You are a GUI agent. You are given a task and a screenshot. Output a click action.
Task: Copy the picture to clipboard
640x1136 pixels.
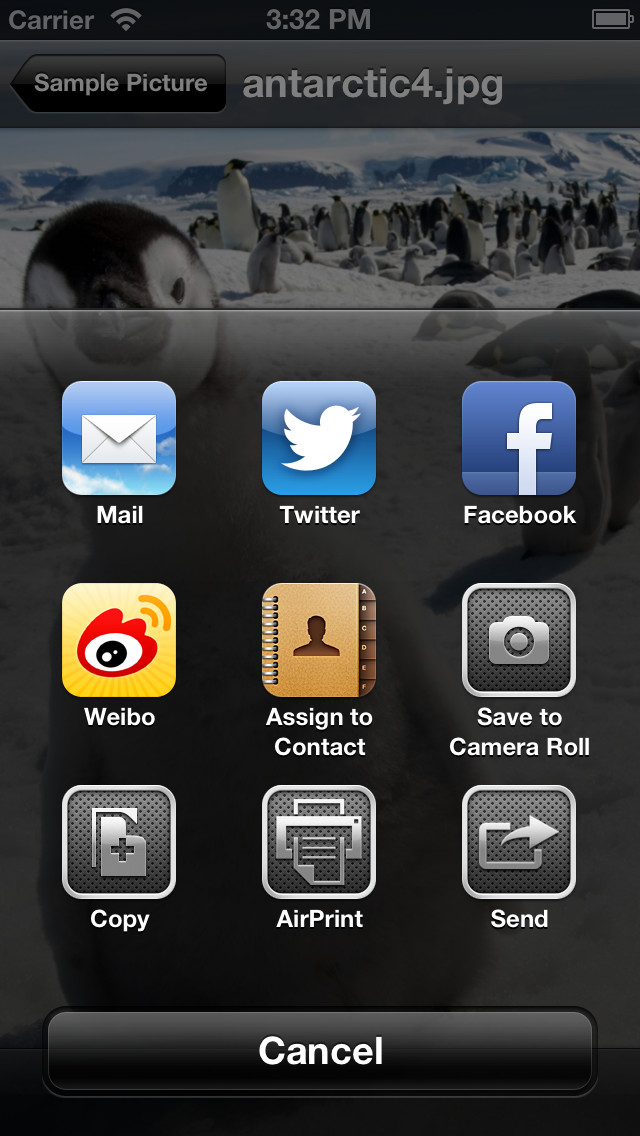[119, 842]
